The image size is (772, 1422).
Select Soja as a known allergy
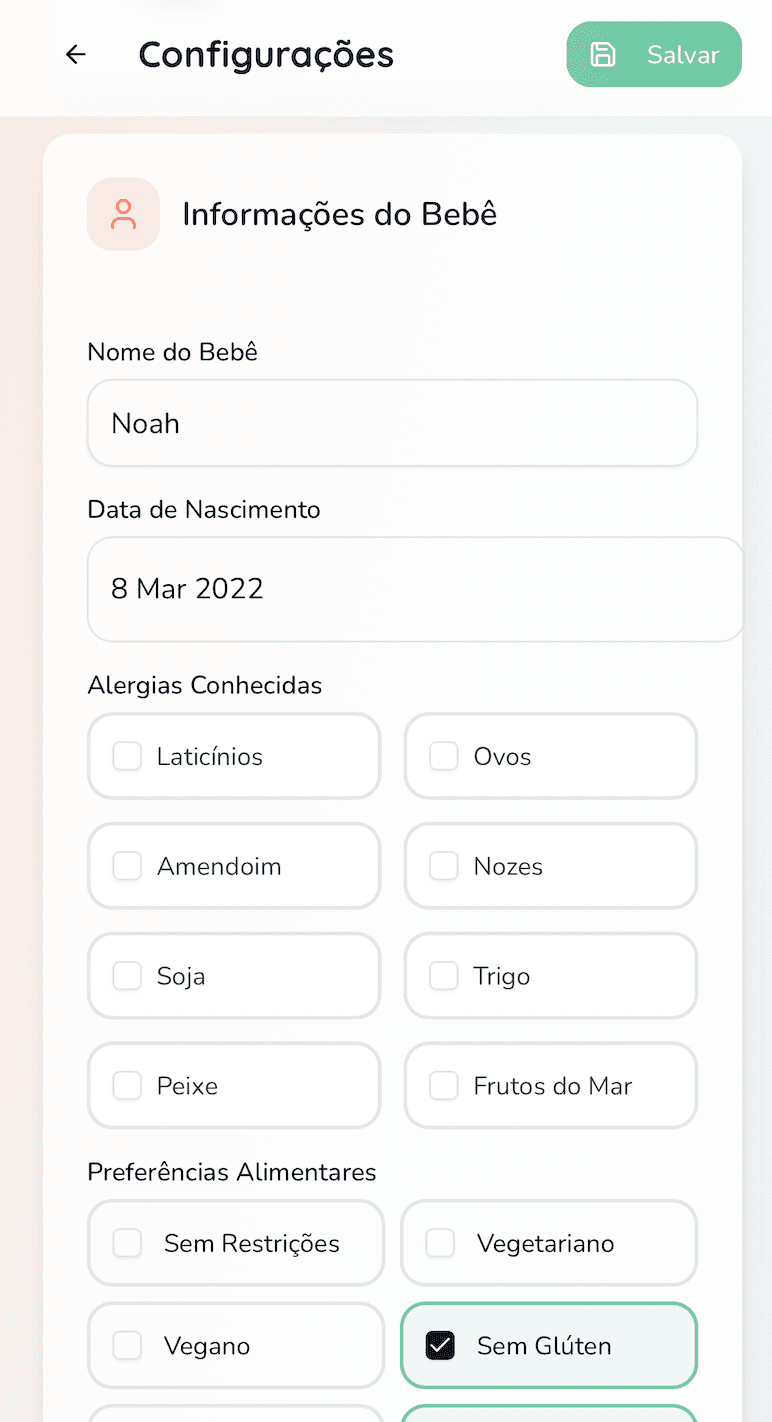(x=127, y=976)
